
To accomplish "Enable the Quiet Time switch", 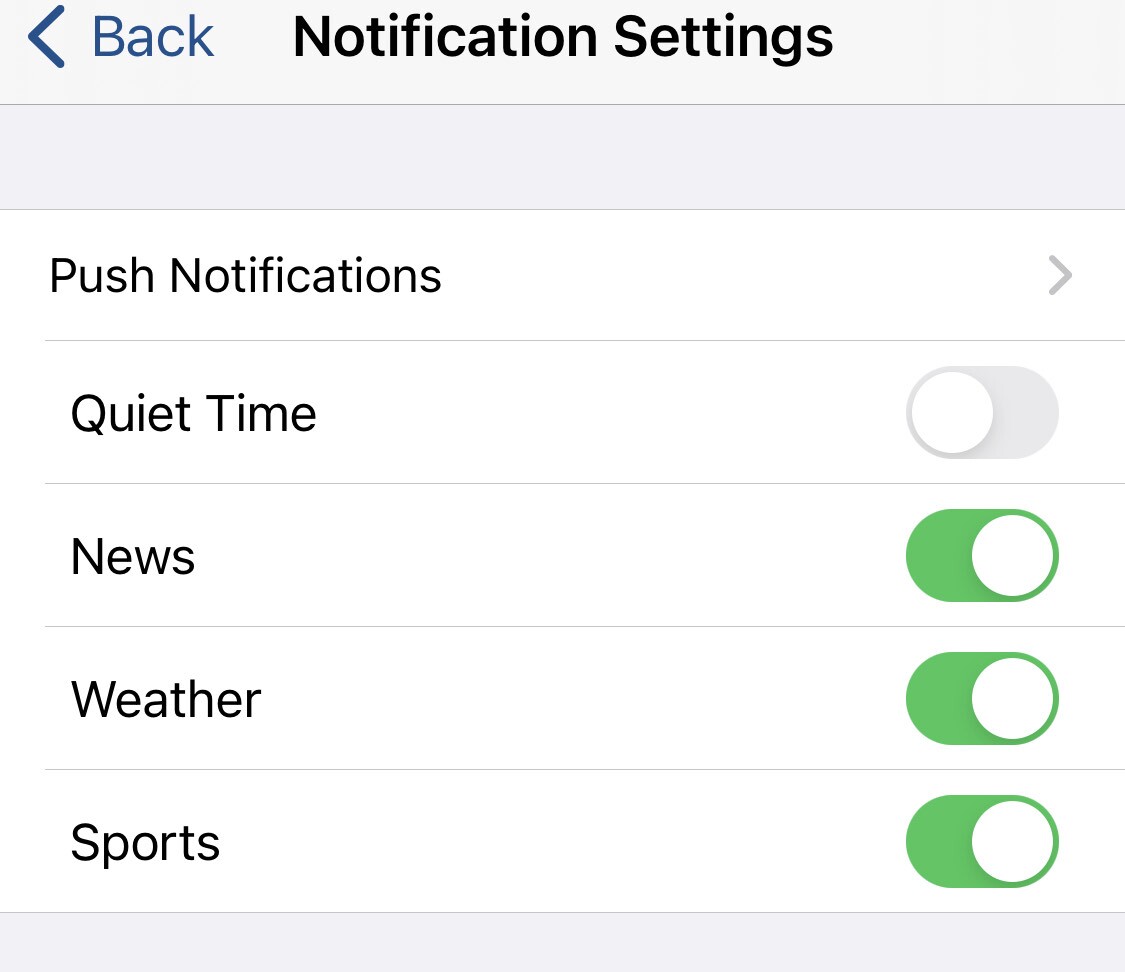I will 981,413.
